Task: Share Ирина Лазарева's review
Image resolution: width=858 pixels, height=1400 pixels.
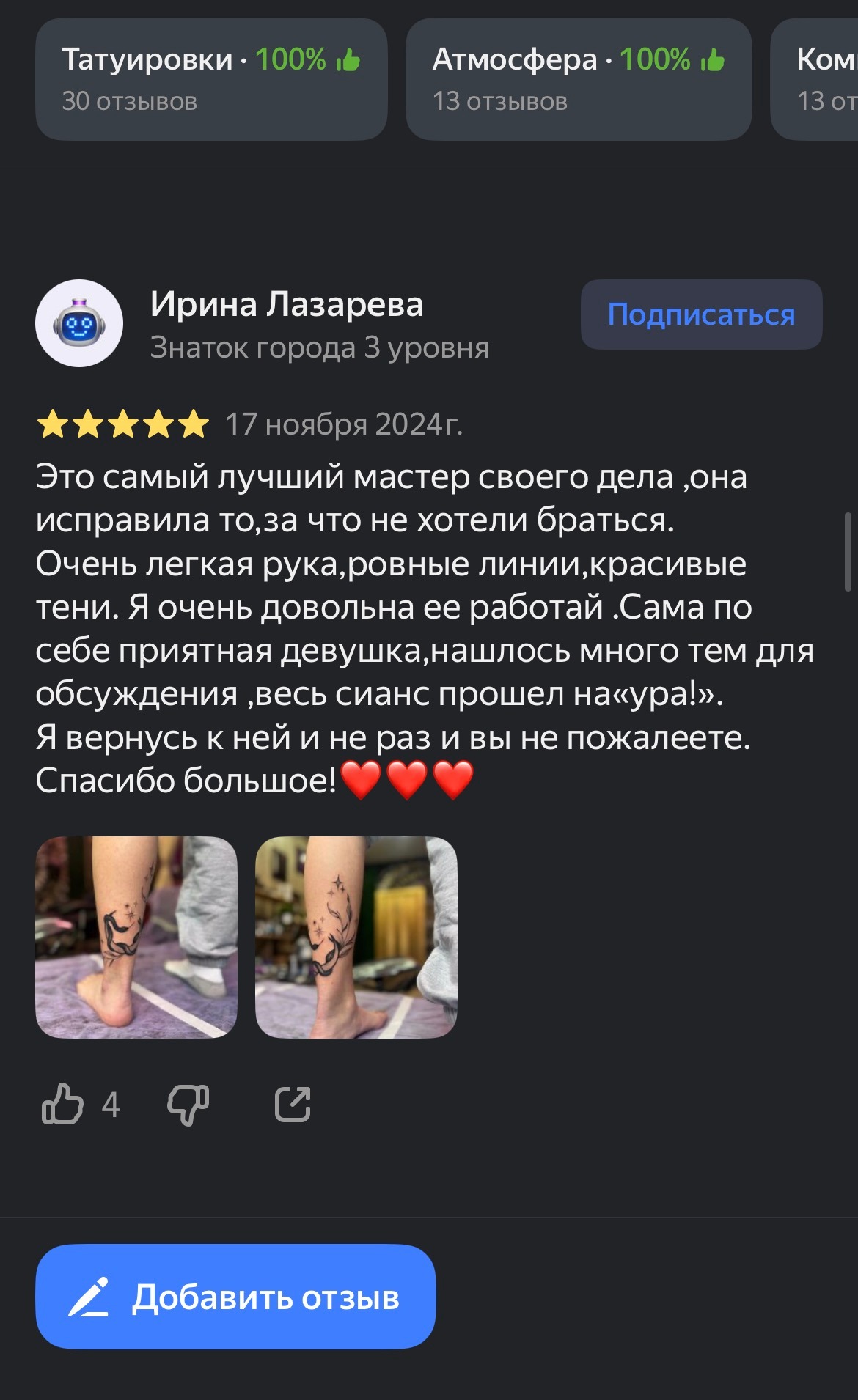Action: 293,1104
